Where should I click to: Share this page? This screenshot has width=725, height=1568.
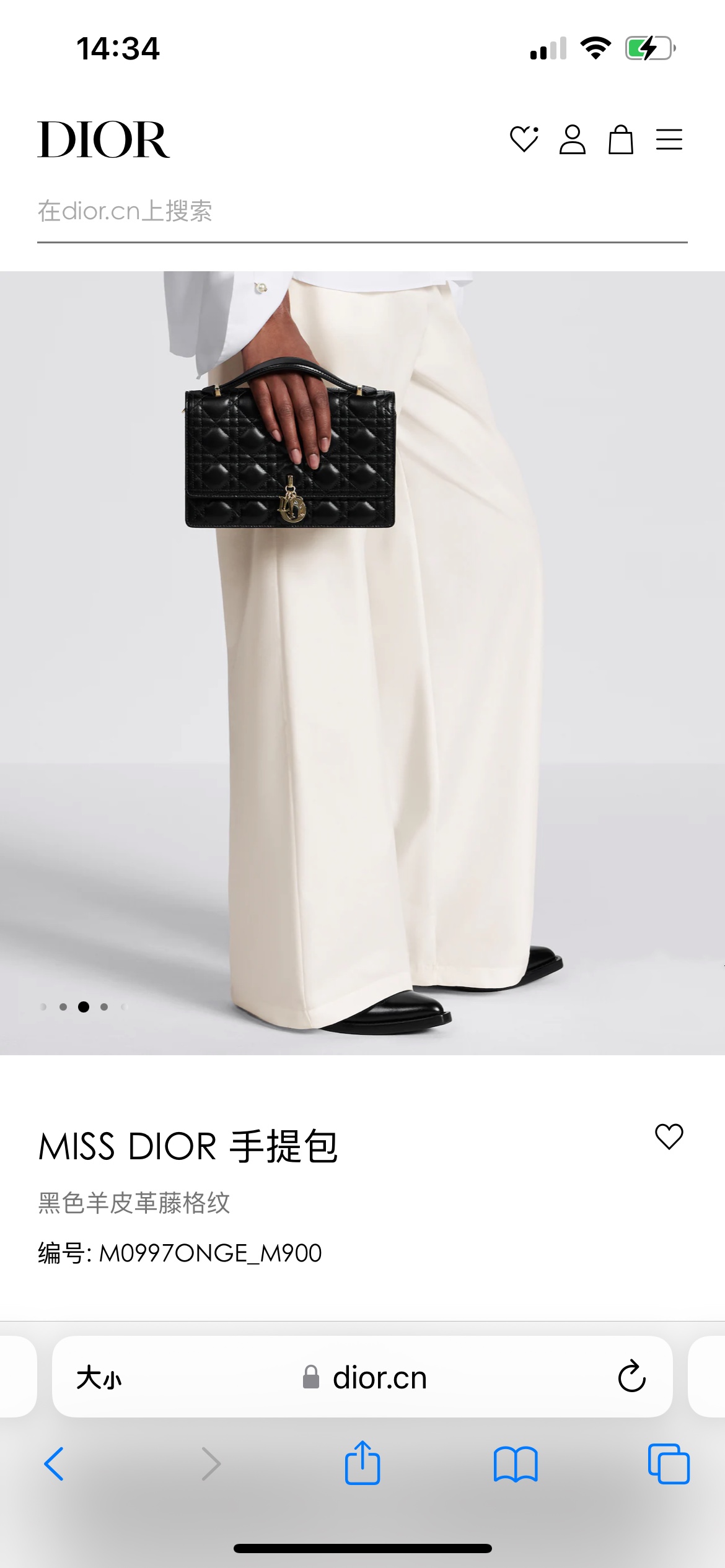362,1463
